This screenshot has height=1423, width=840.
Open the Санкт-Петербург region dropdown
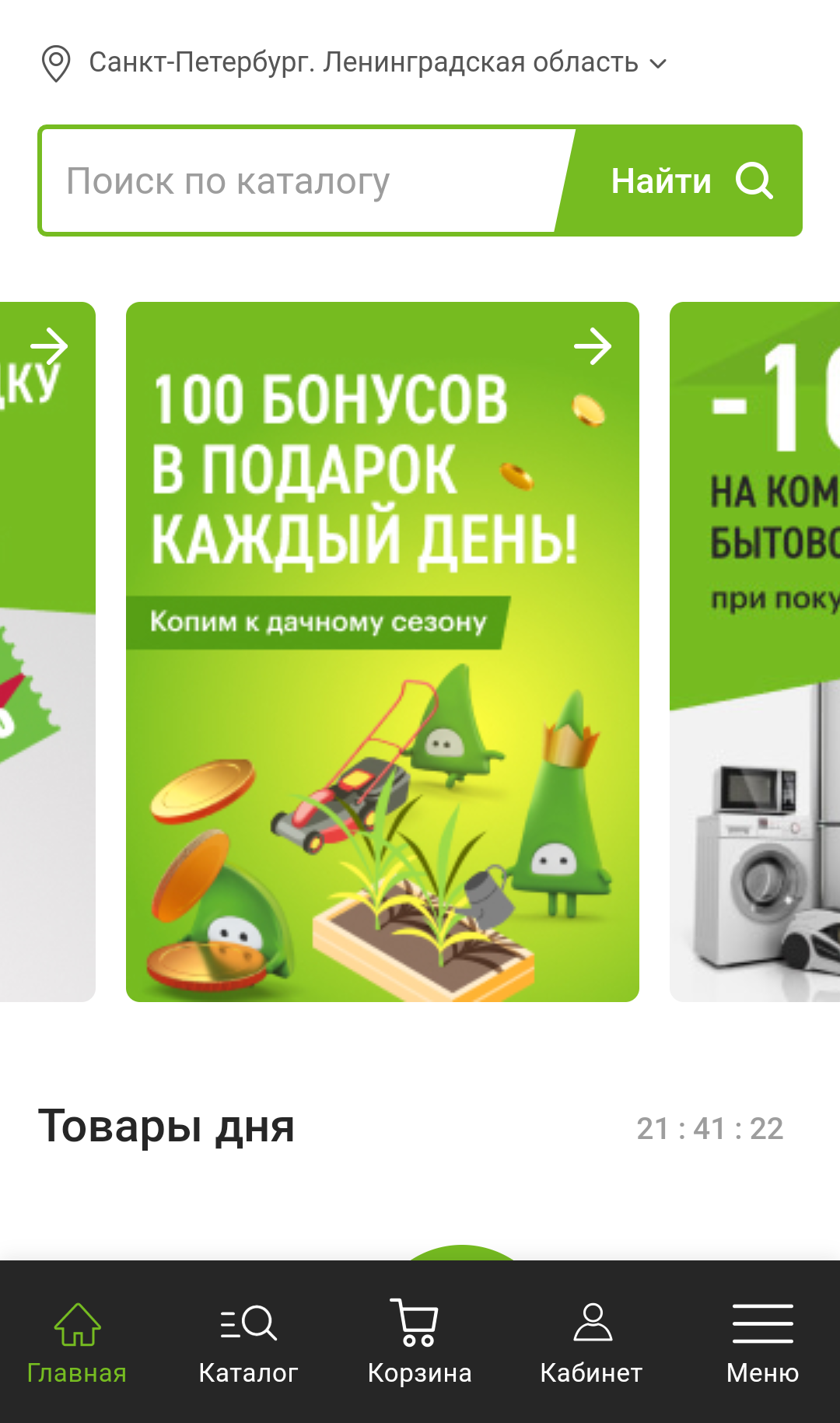pyautogui.click(x=355, y=62)
